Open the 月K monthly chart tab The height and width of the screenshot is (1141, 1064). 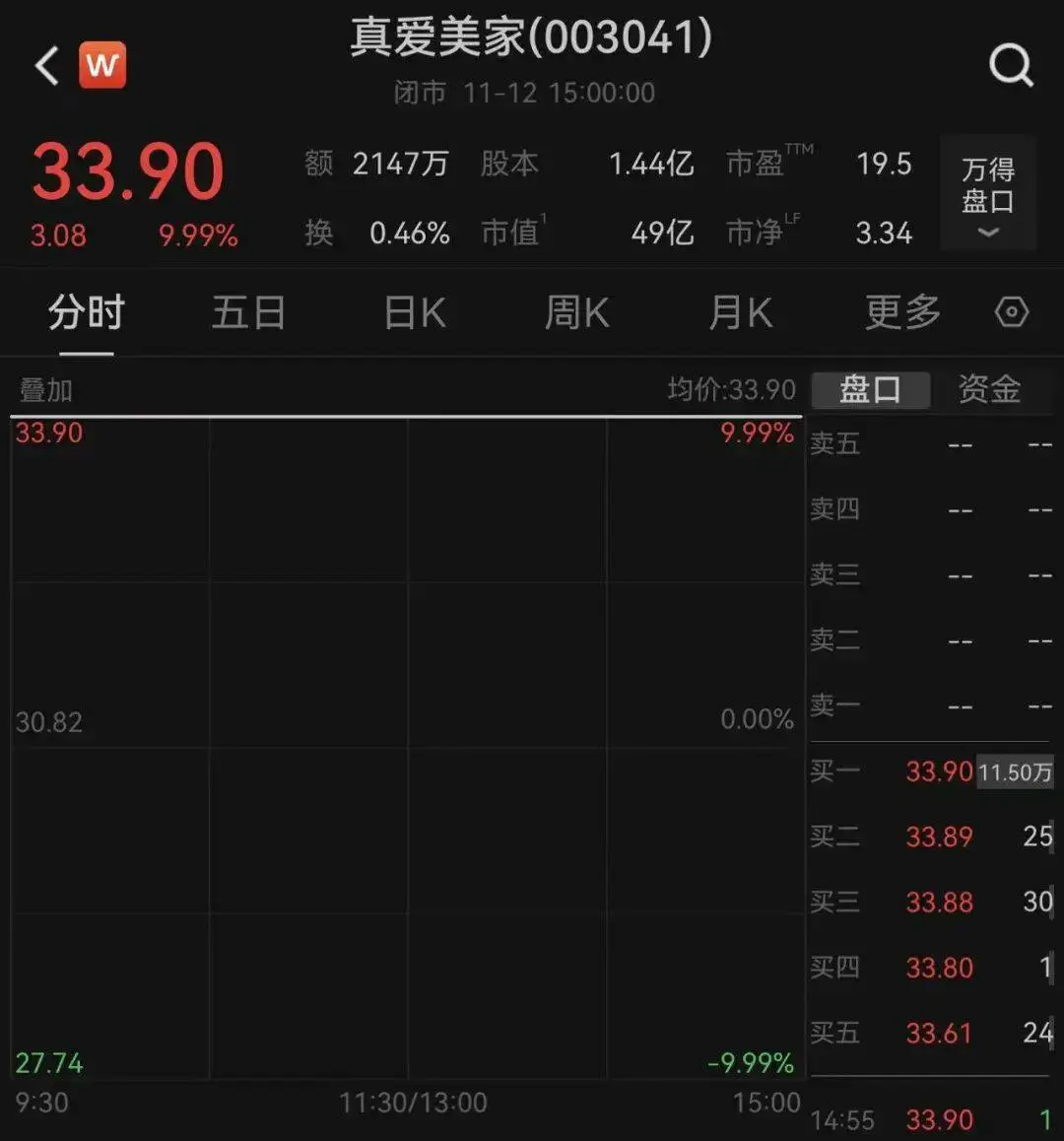(x=740, y=311)
